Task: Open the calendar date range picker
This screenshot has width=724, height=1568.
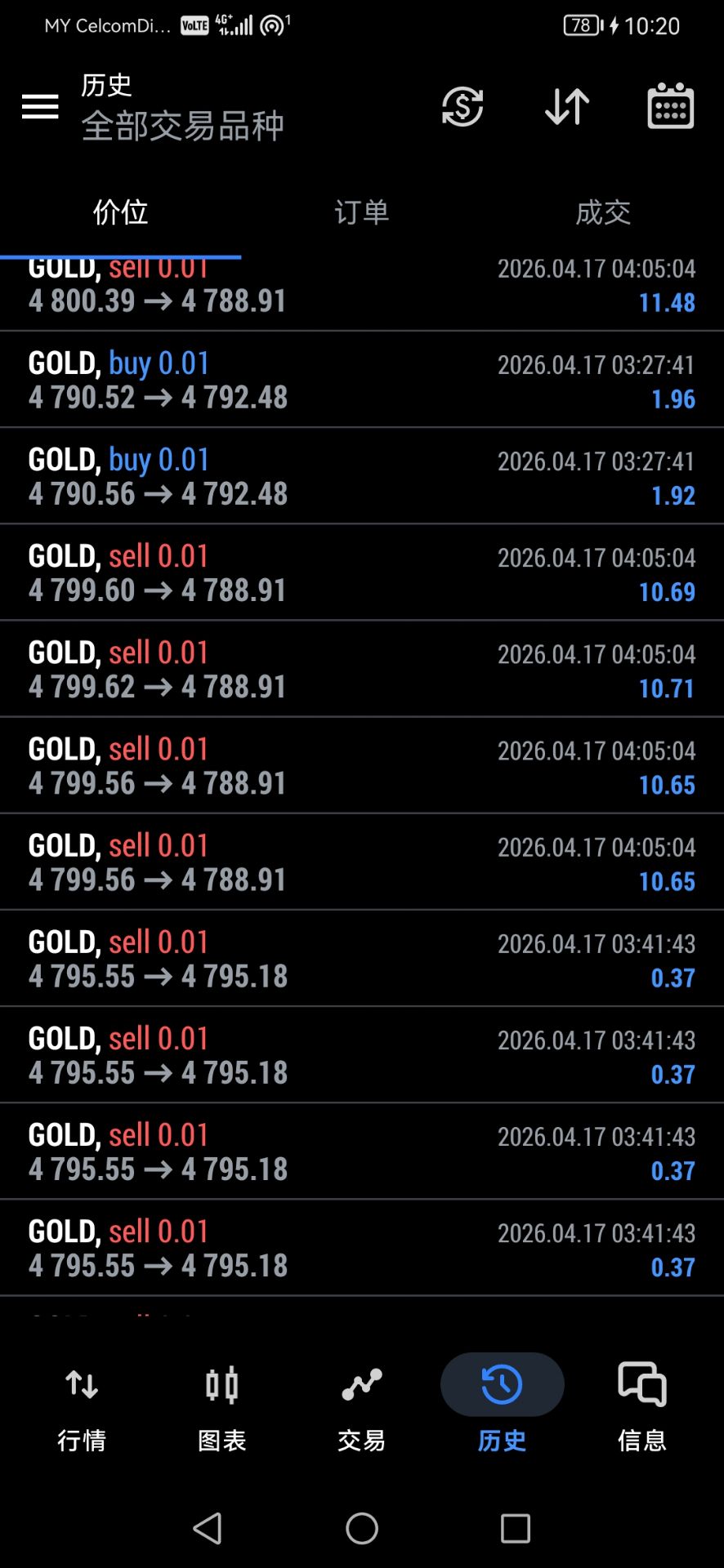Action: [671, 106]
